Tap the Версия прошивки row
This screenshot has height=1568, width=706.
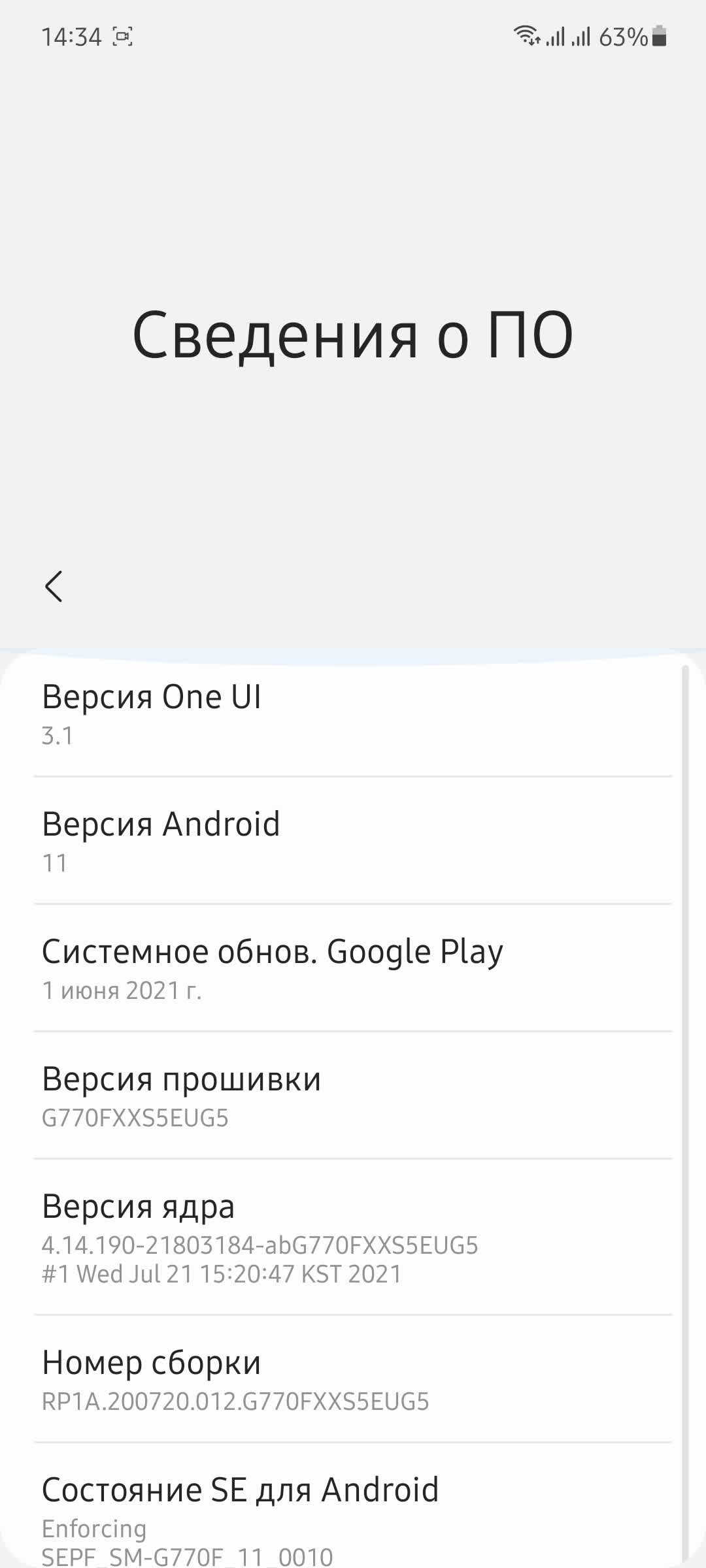click(x=353, y=1096)
